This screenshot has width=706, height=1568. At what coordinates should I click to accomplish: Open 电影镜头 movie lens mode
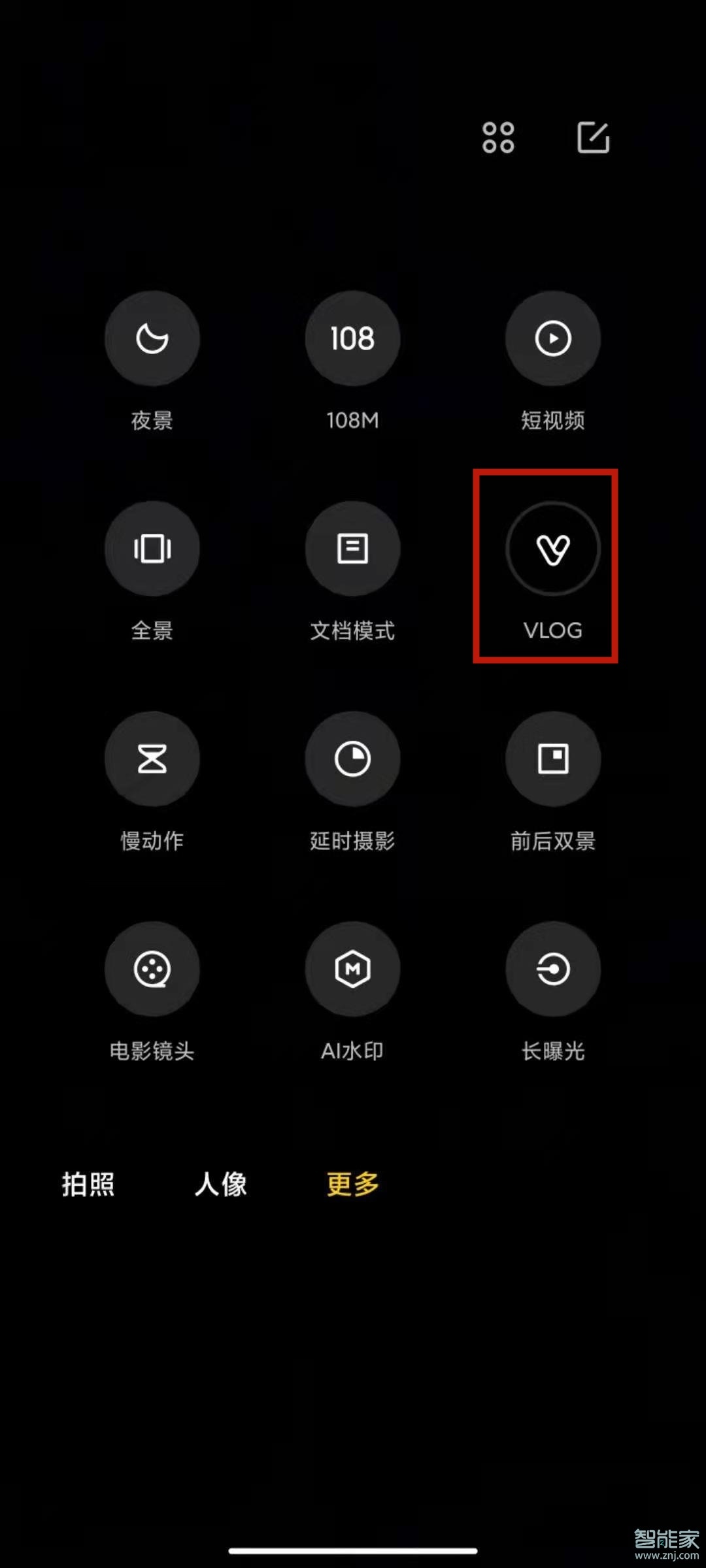pyautogui.click(x=152, y=969)
